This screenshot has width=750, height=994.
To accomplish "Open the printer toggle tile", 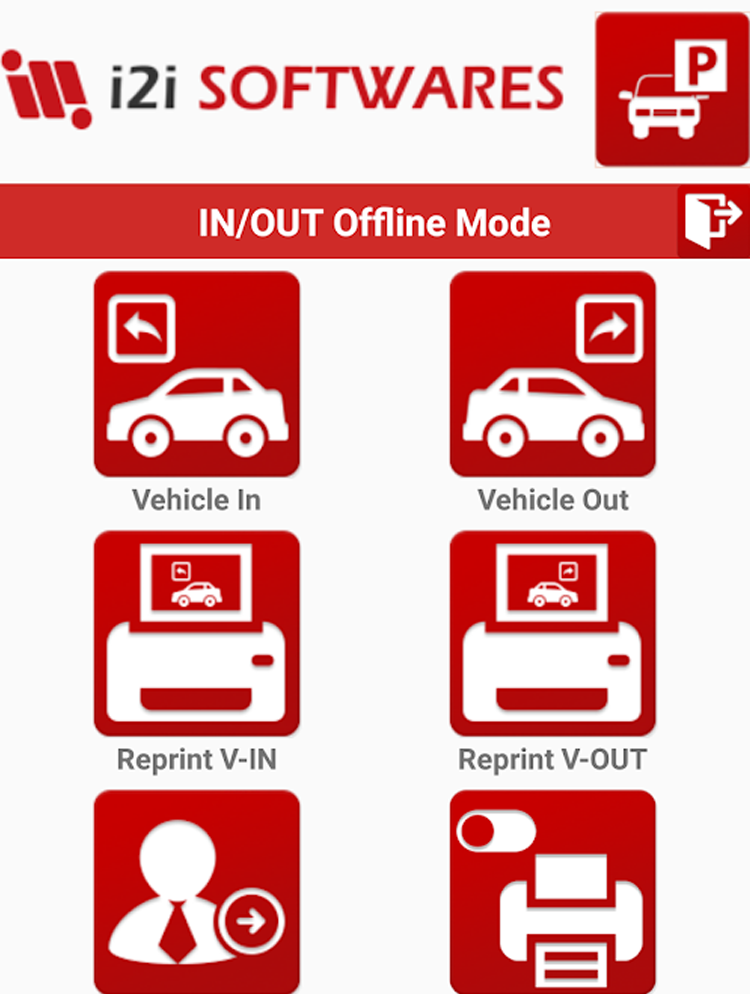I will 552,892.
